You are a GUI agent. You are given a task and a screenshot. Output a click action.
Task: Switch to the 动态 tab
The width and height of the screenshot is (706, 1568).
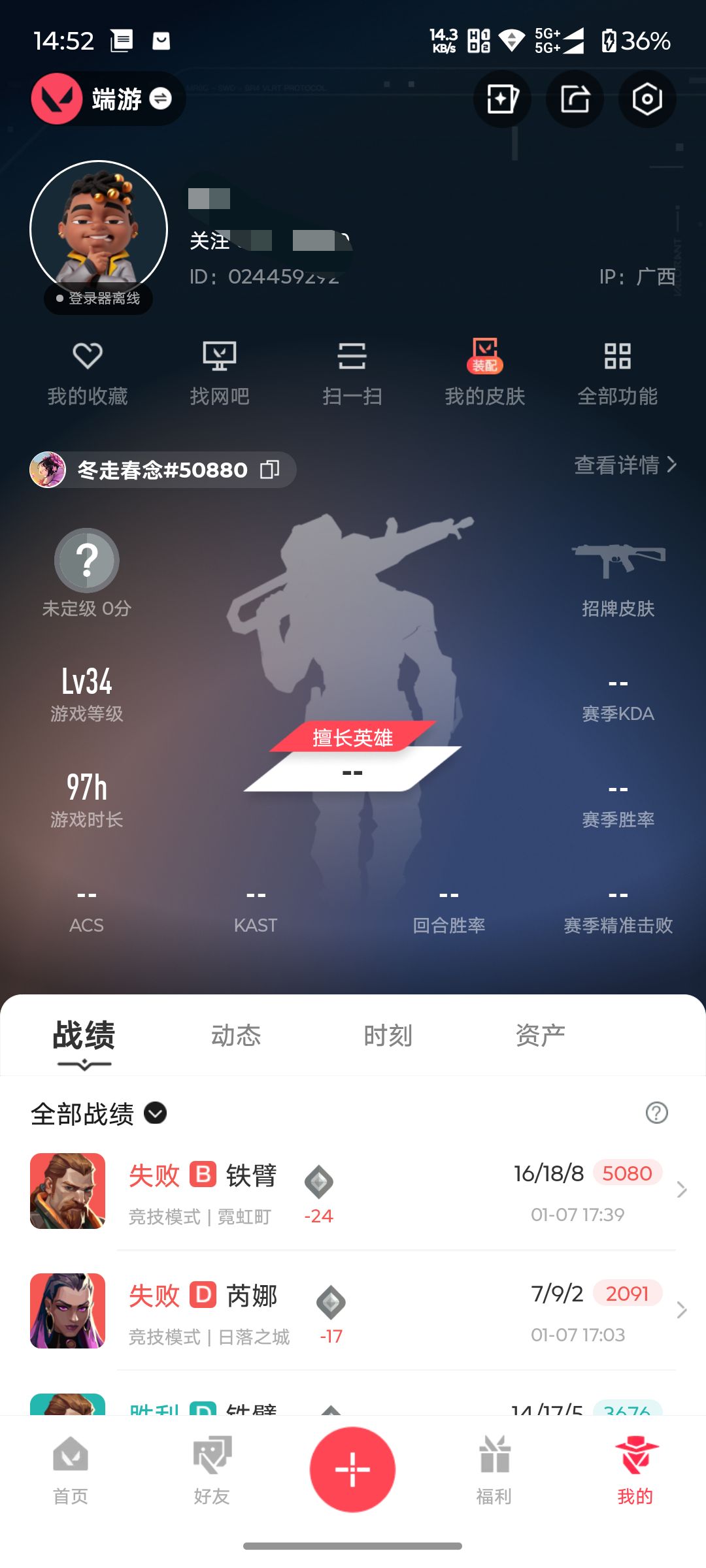coord(236,1036)
